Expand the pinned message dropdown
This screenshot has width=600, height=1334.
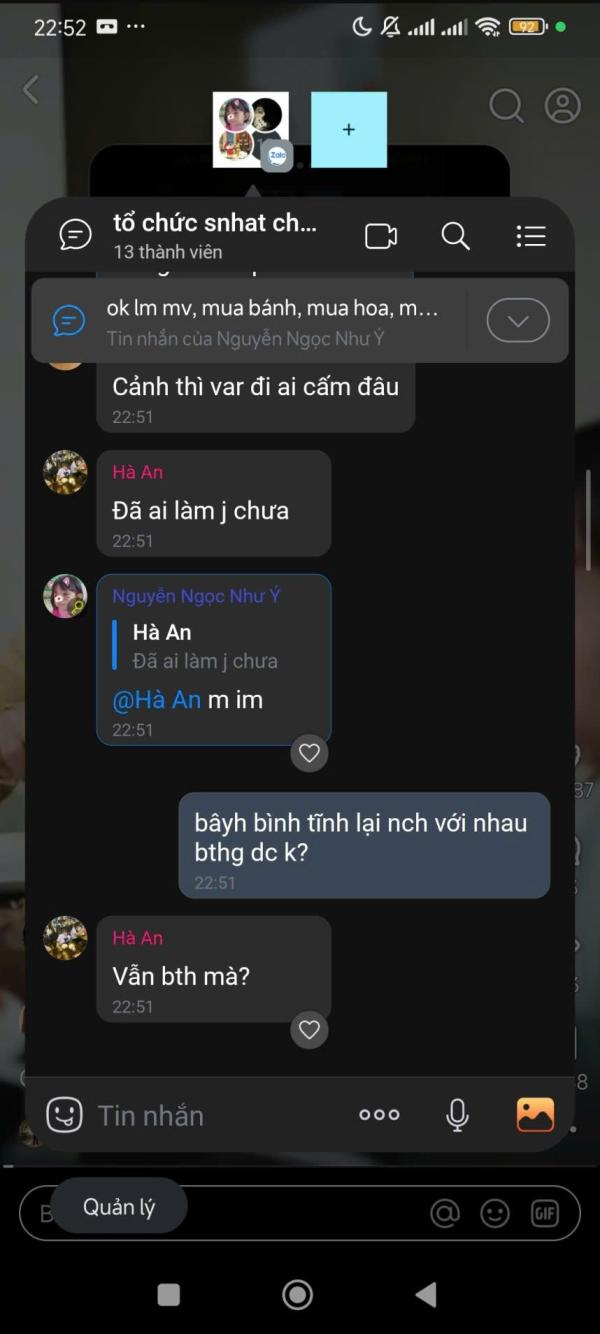point(518,321)
